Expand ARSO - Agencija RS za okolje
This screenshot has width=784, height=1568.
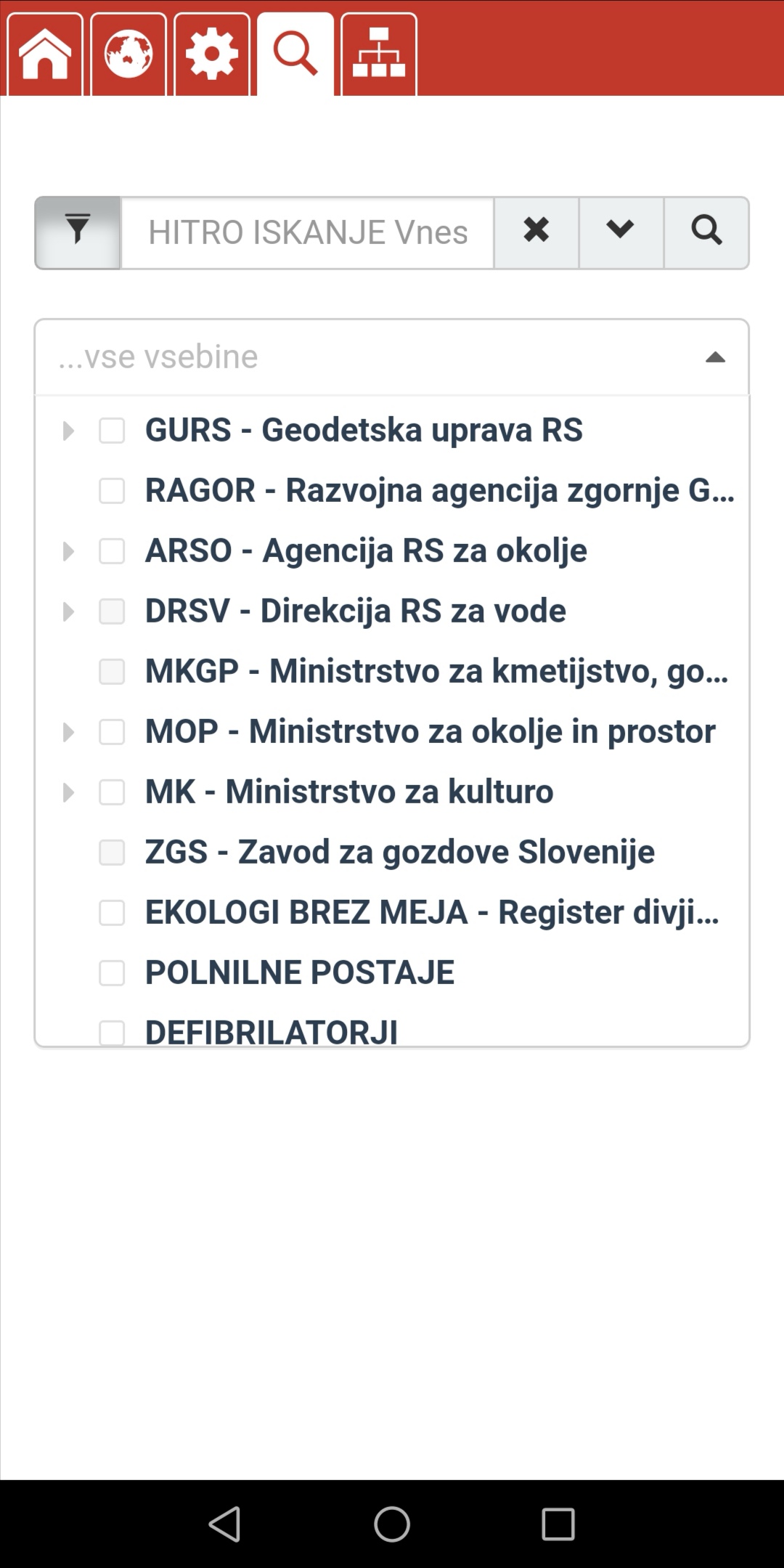click(x=68, y=551)
